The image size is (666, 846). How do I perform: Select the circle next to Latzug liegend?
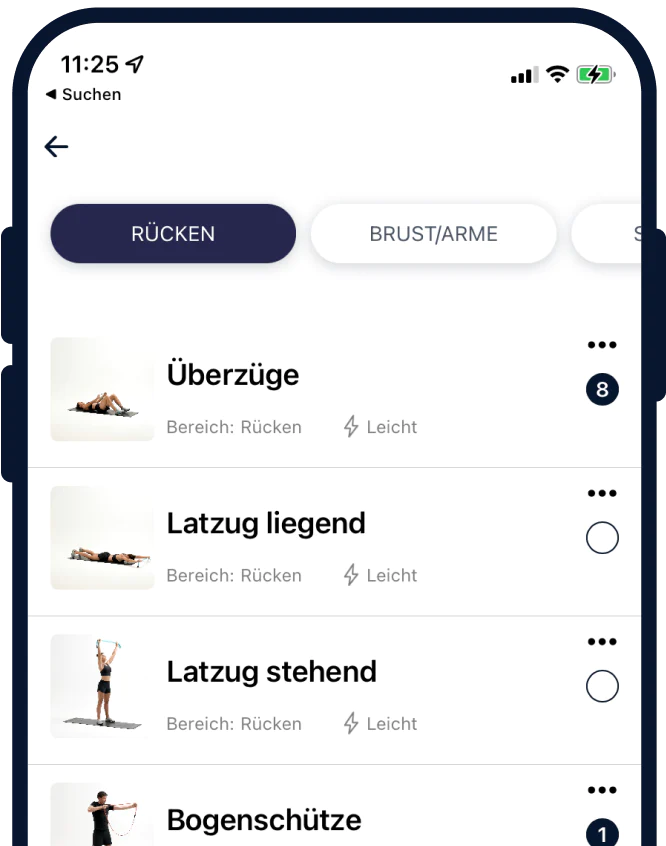tap(602, 538)
